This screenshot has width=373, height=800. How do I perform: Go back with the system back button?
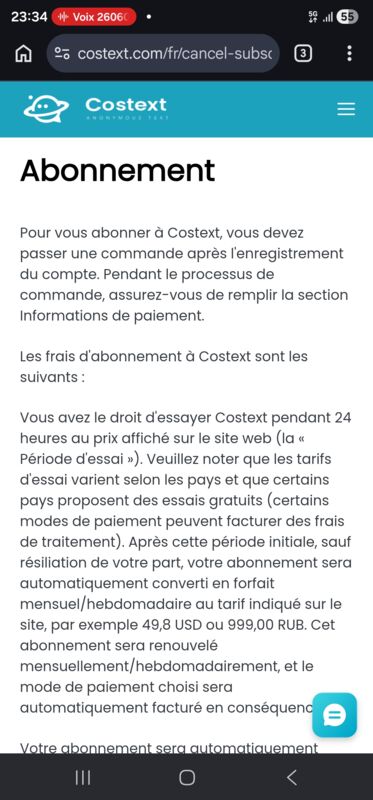291,778
